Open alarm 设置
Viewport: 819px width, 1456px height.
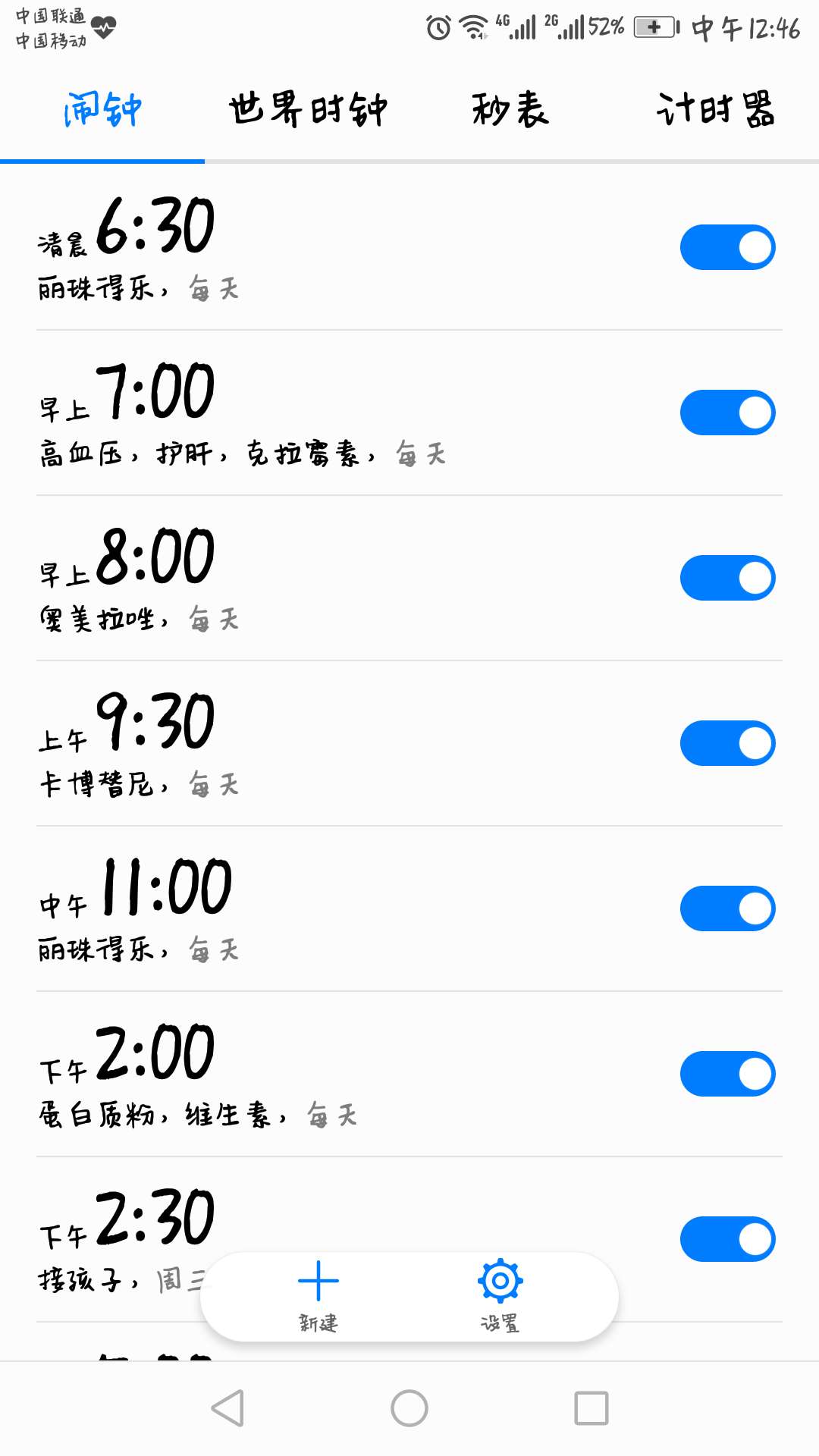pyautogui.click(x=500, y=1295)
